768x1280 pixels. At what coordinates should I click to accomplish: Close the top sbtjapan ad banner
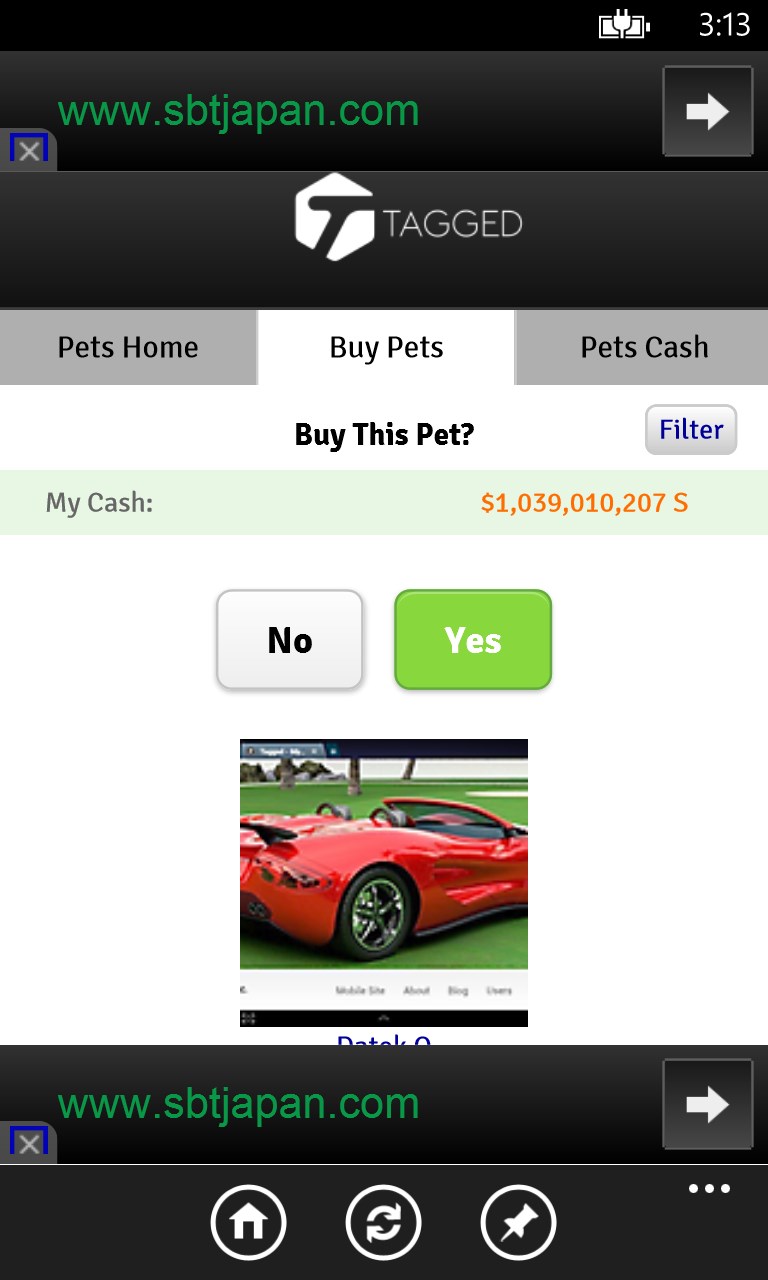pyautogui.click(x=29, y=150)
